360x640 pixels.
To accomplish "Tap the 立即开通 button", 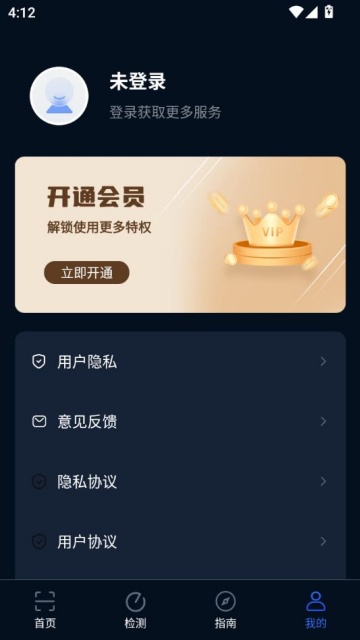I will tap(87, 273).
